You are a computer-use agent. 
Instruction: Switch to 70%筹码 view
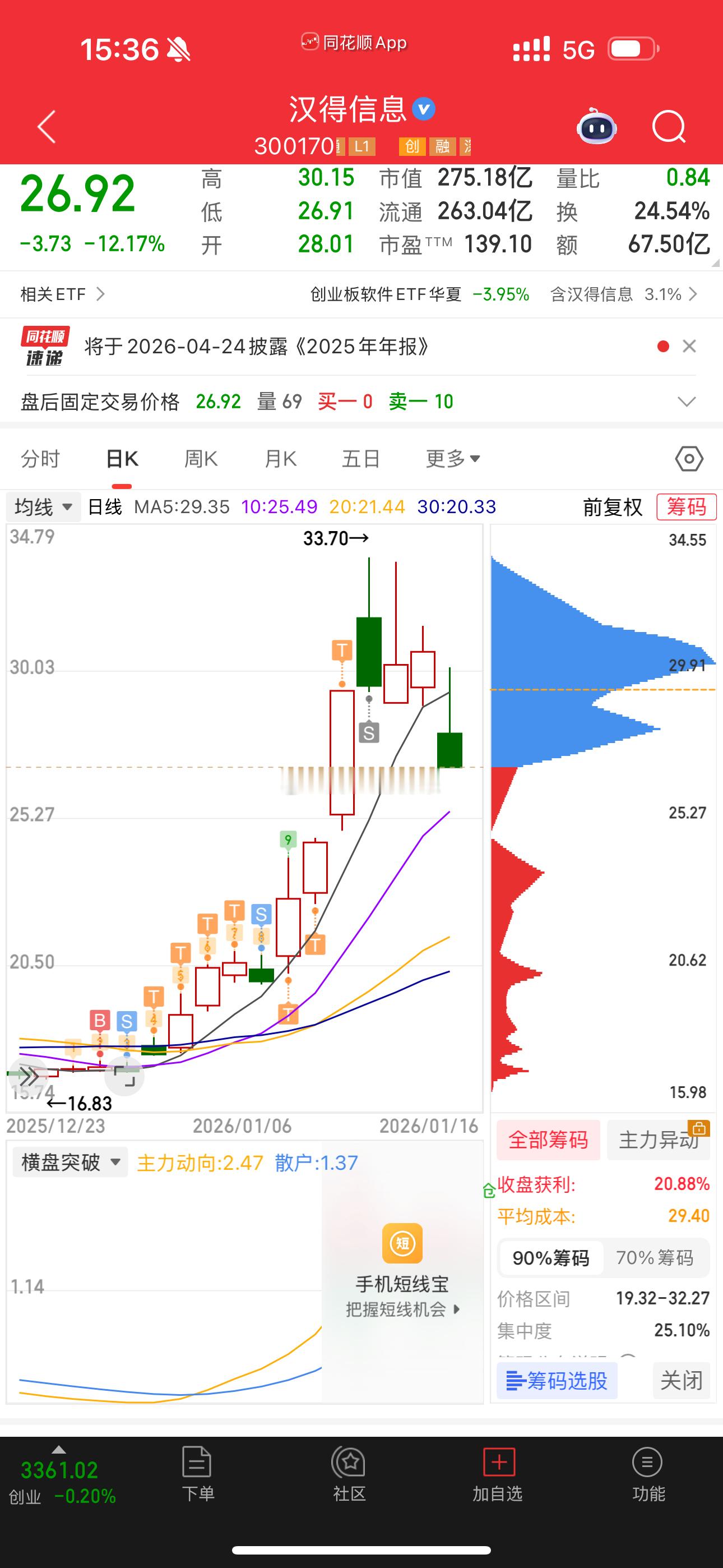[654, 1257]
